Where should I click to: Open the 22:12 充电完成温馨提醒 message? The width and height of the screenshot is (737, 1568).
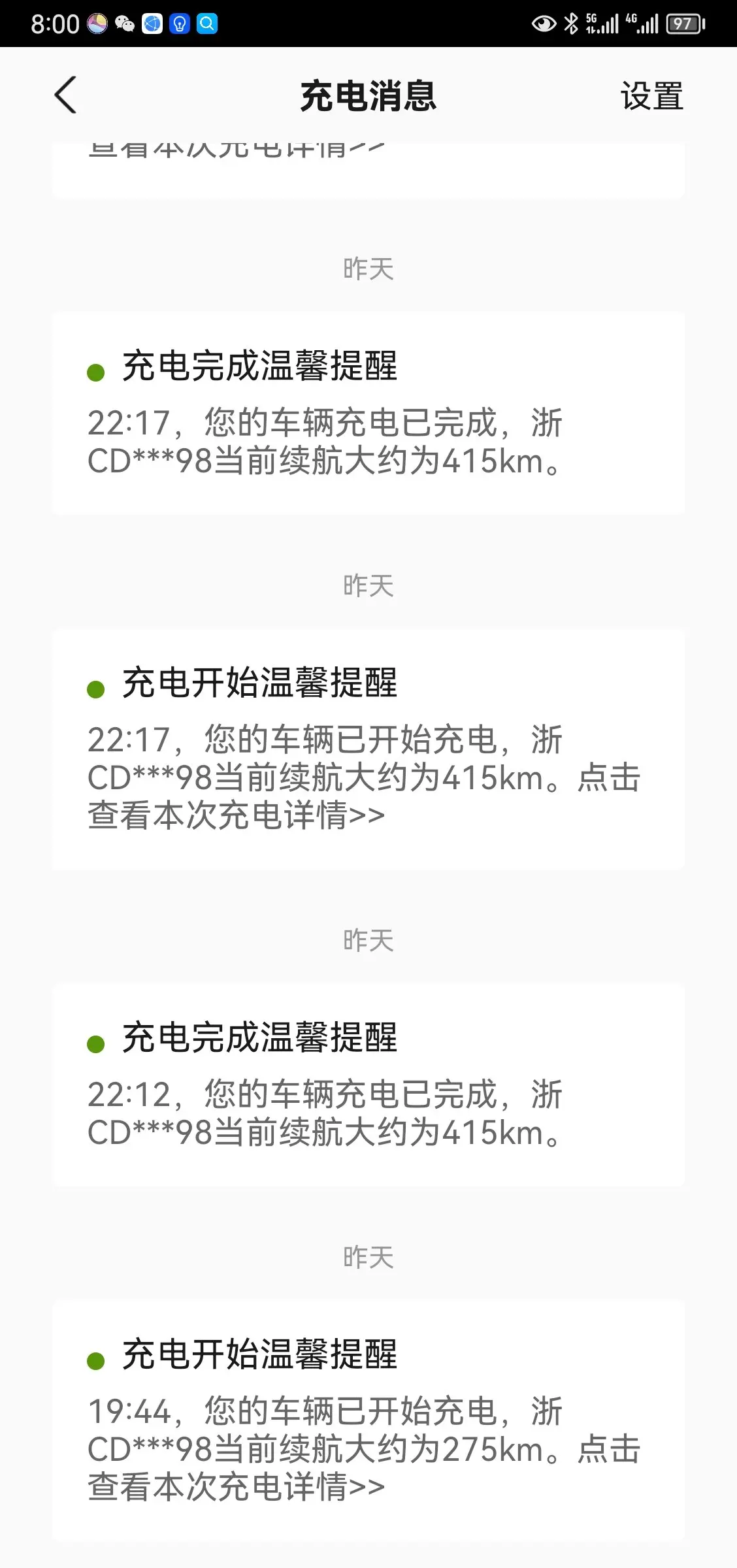[368, 1085]
